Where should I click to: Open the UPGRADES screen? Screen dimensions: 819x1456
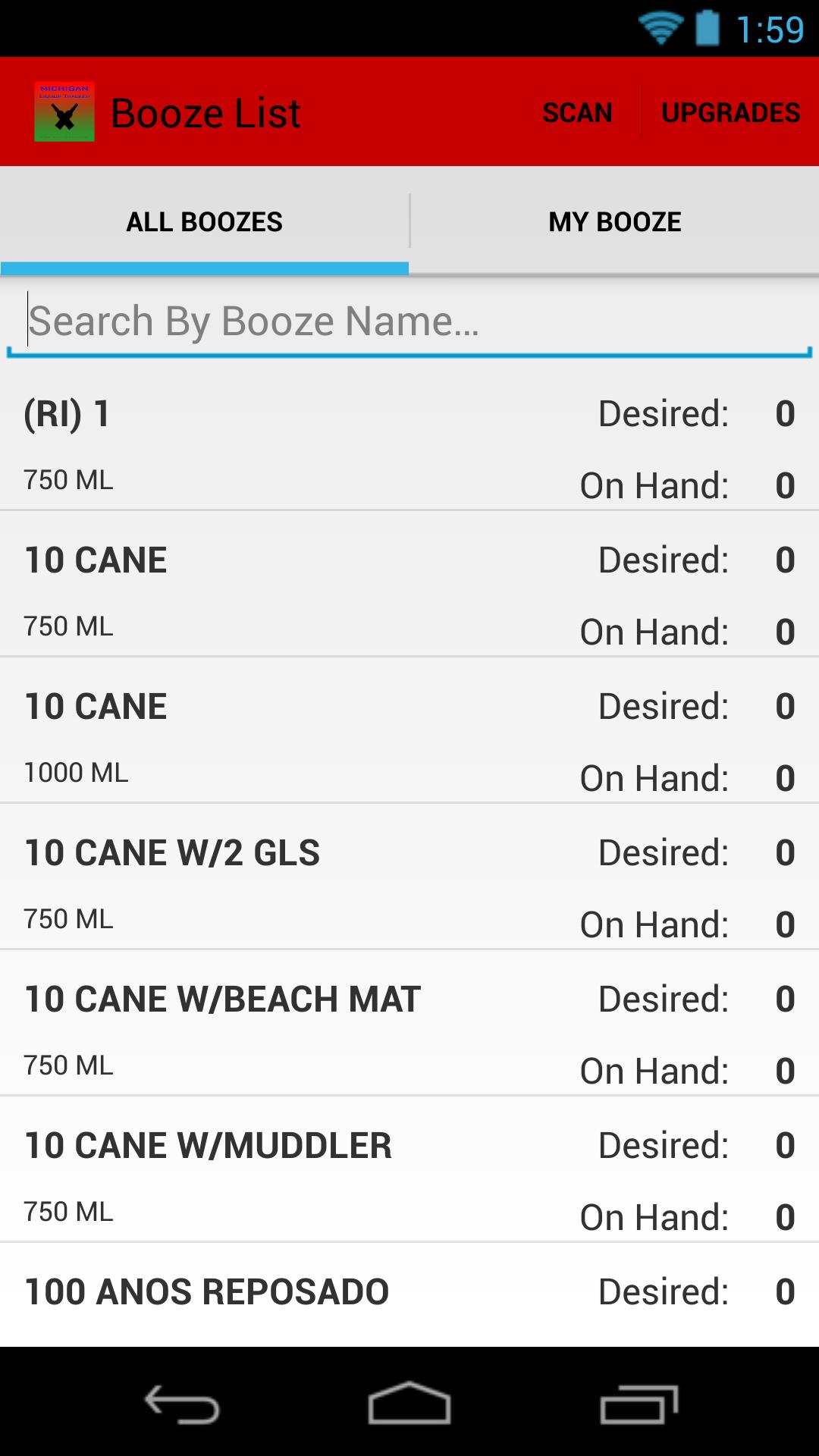pyautogui.click(x=730, y=111)
